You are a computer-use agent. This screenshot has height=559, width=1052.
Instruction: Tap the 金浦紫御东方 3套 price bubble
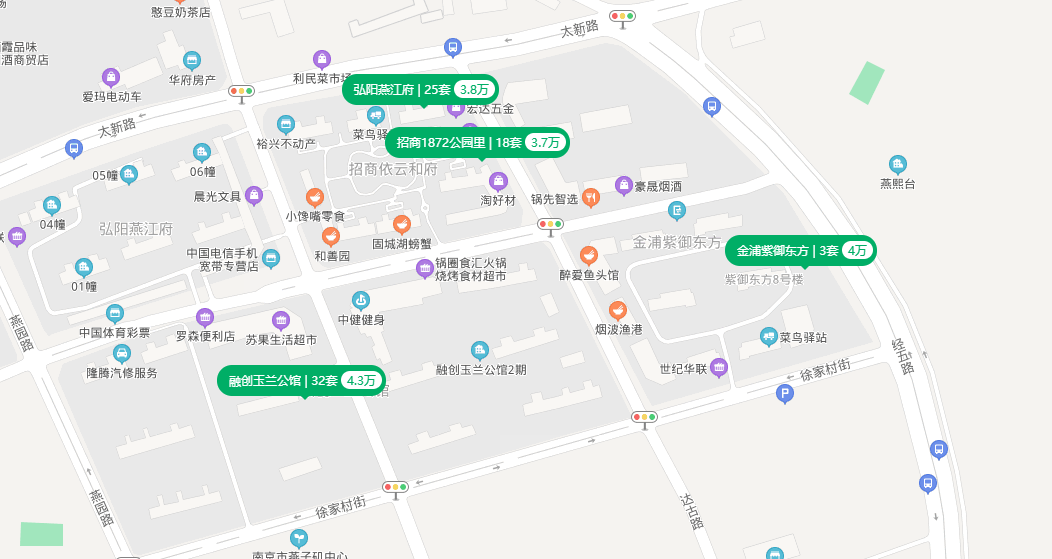tap(800, 250)
